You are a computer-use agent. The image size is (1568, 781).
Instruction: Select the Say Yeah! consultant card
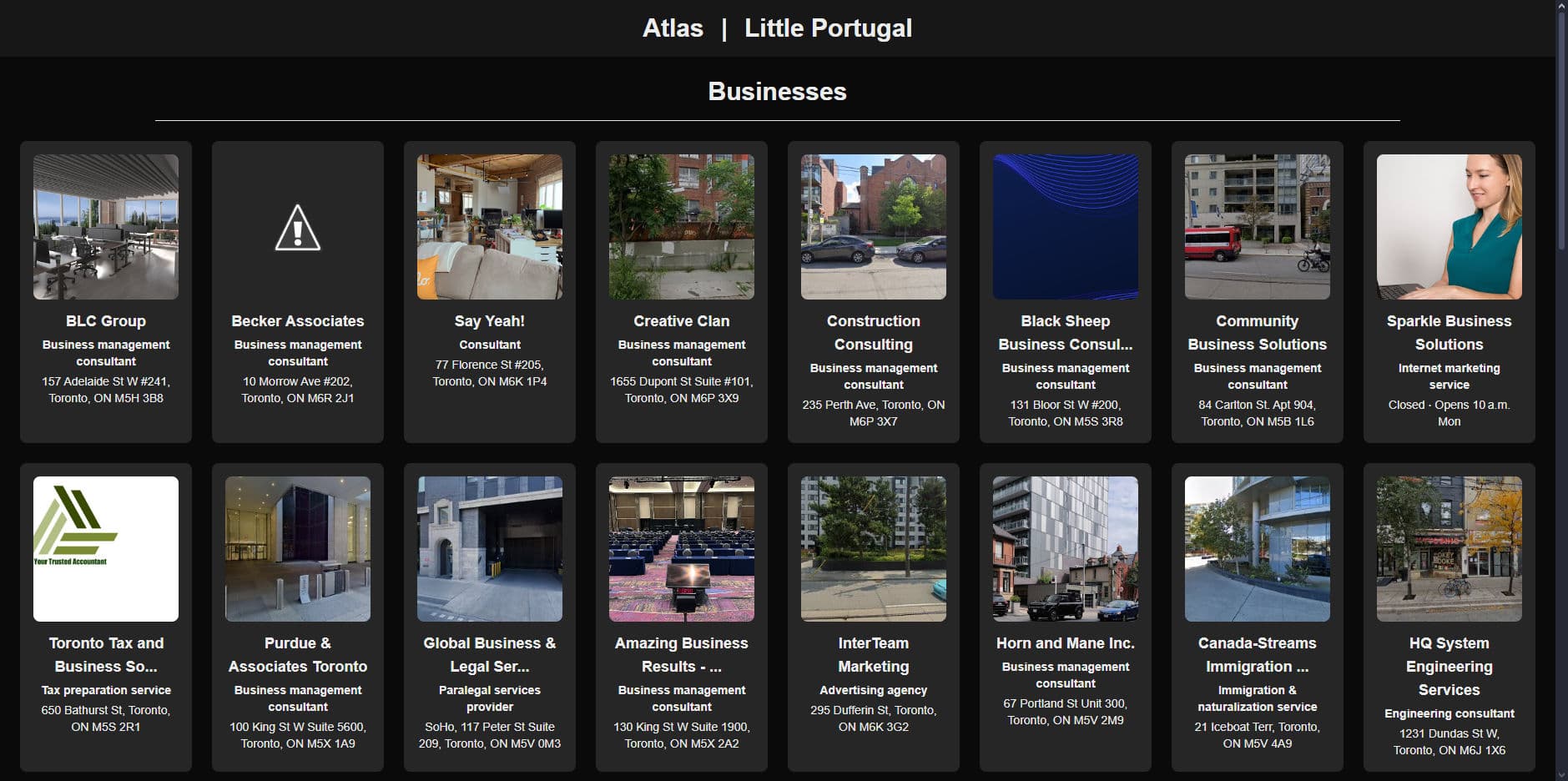pos(490,292)
